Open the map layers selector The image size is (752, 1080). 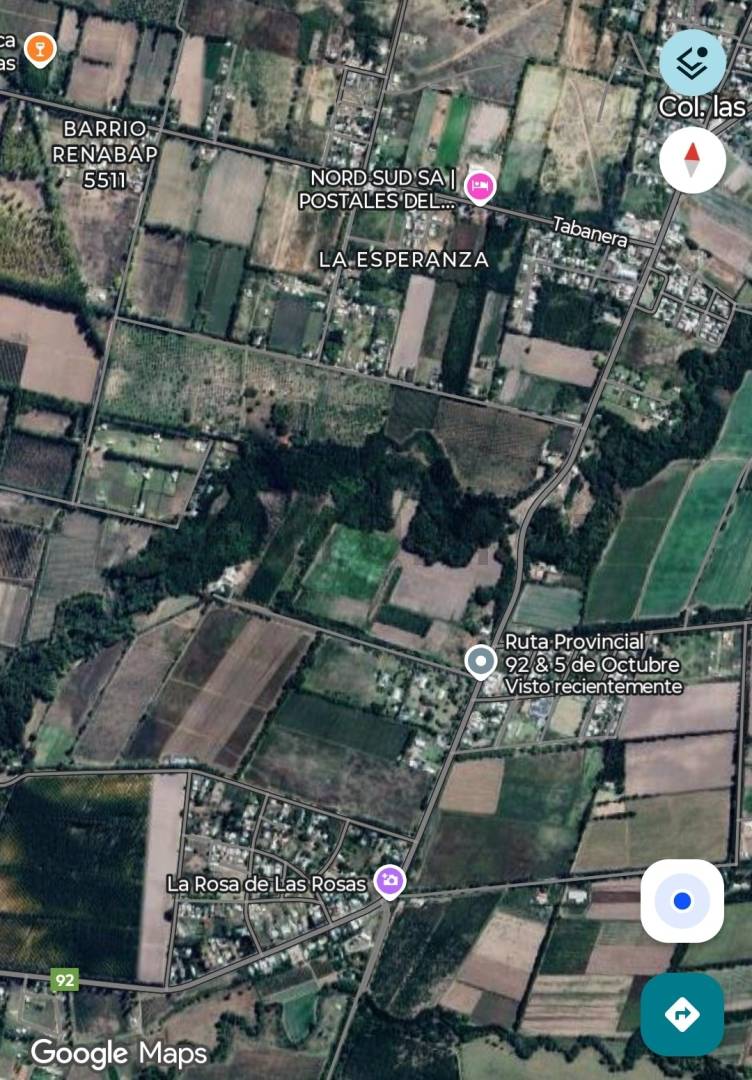(692, 61)
